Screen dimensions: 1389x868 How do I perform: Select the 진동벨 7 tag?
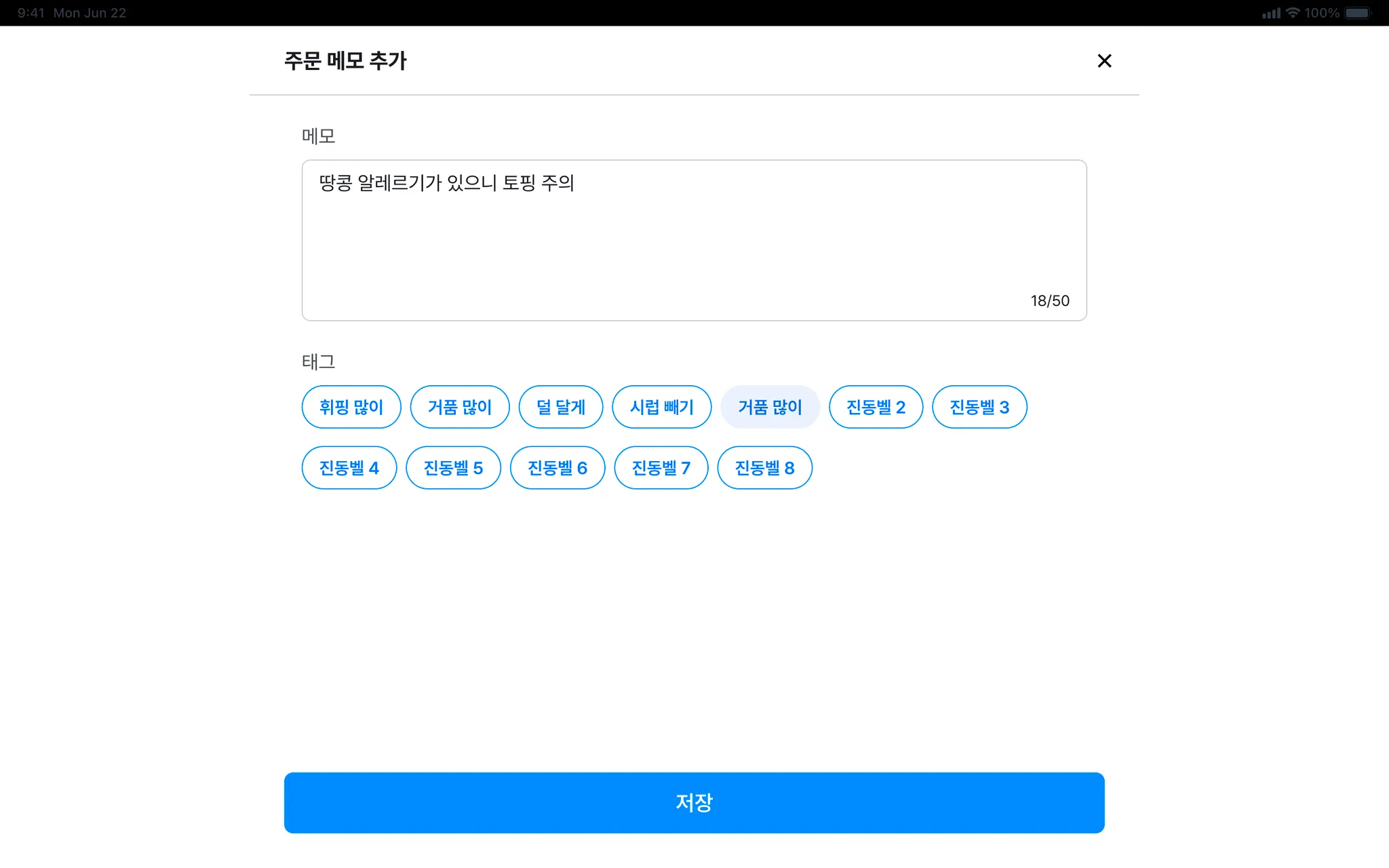point(661,468)
